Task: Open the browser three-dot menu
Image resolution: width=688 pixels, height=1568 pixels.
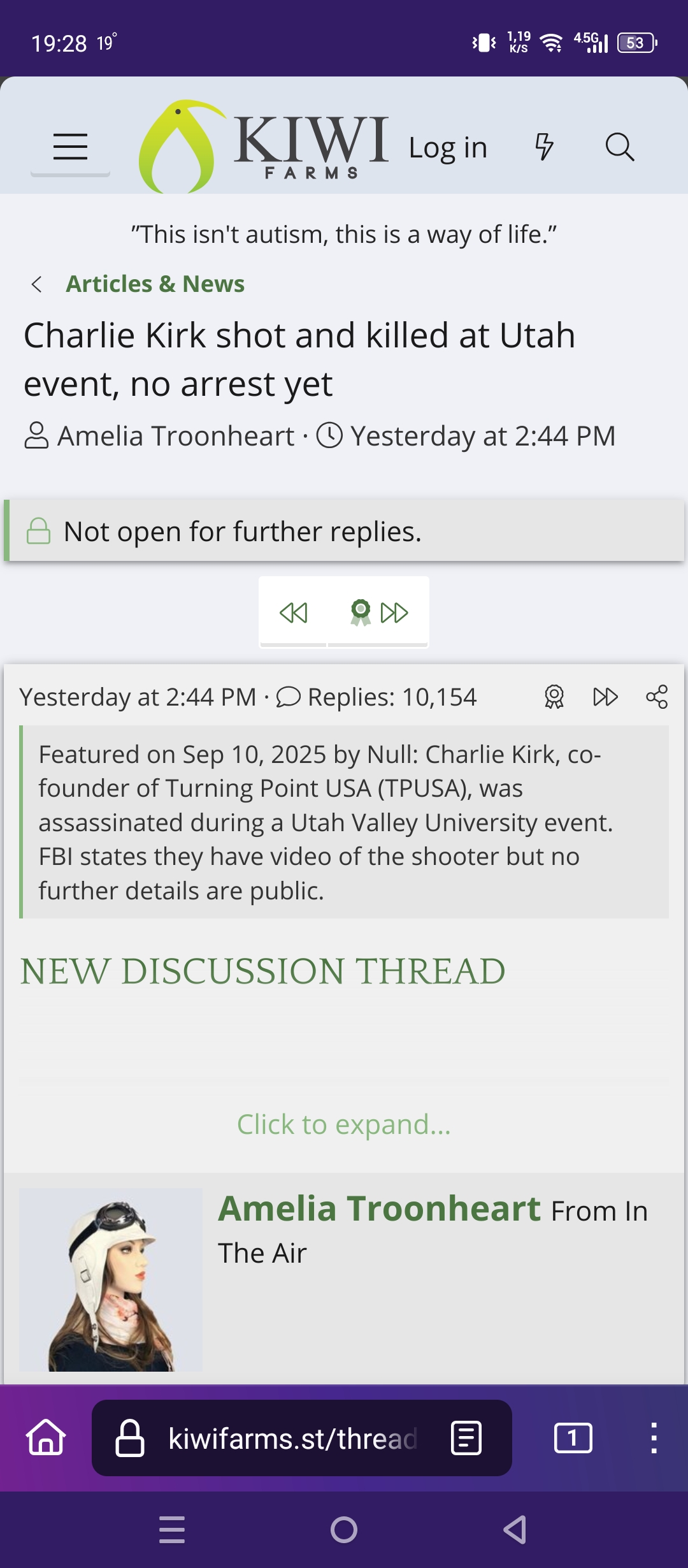Action: (654, 1438)
